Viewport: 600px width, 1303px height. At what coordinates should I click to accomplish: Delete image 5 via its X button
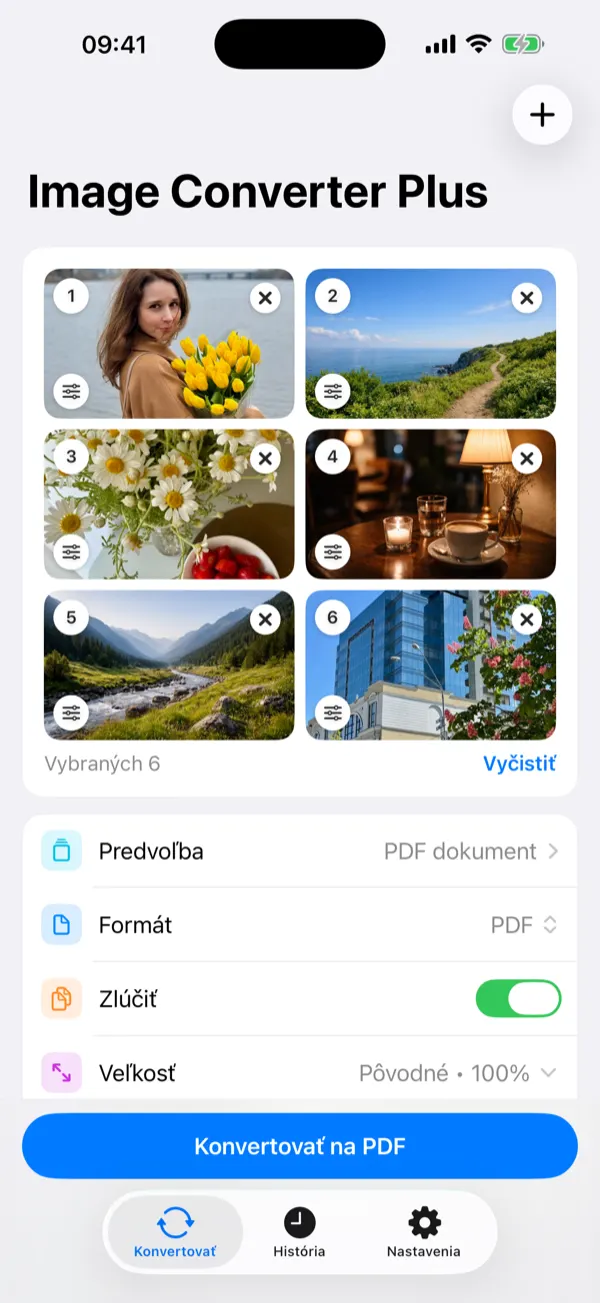pyautogui.click(x=265, y=619)
